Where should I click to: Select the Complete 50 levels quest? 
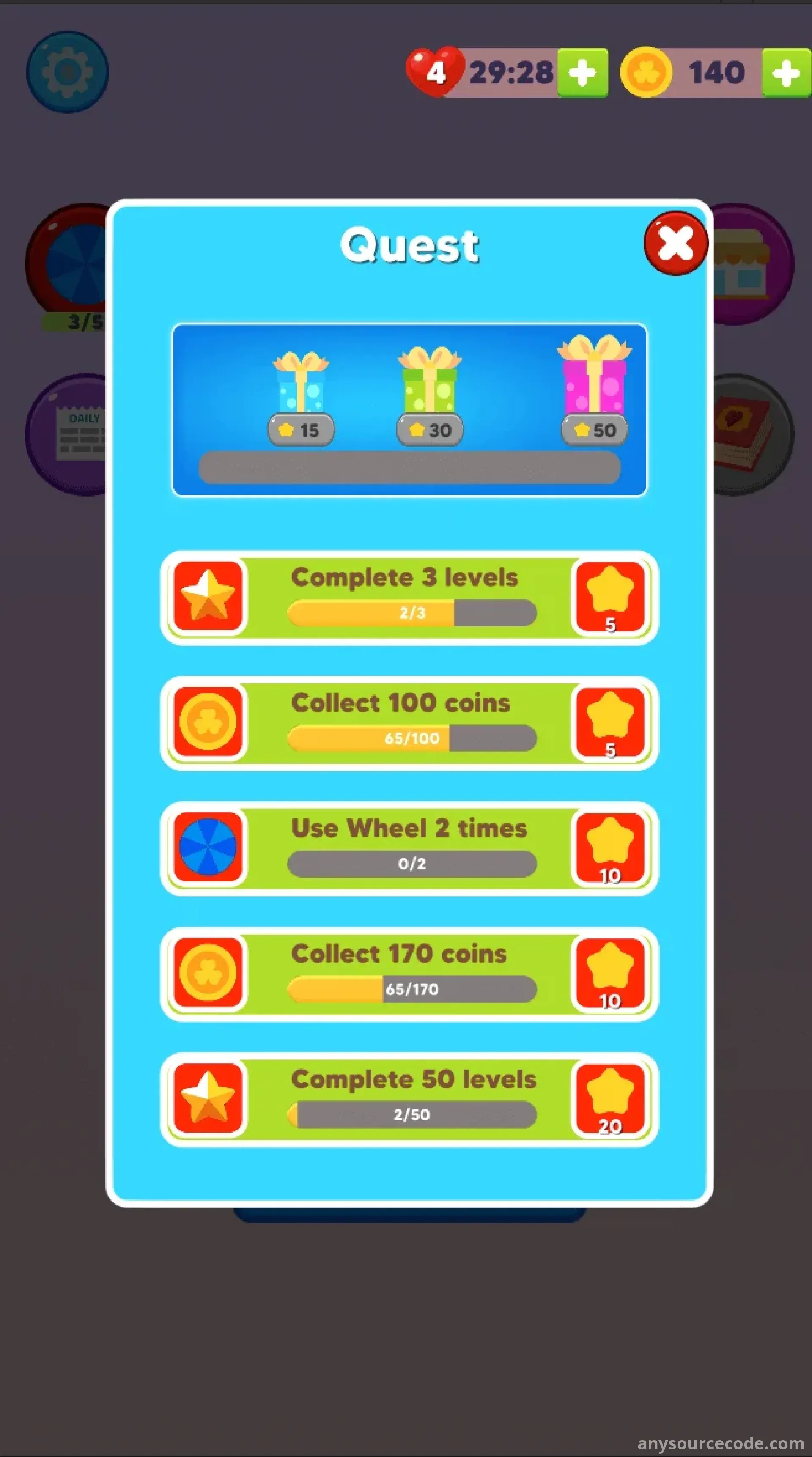click(409, 1100)
